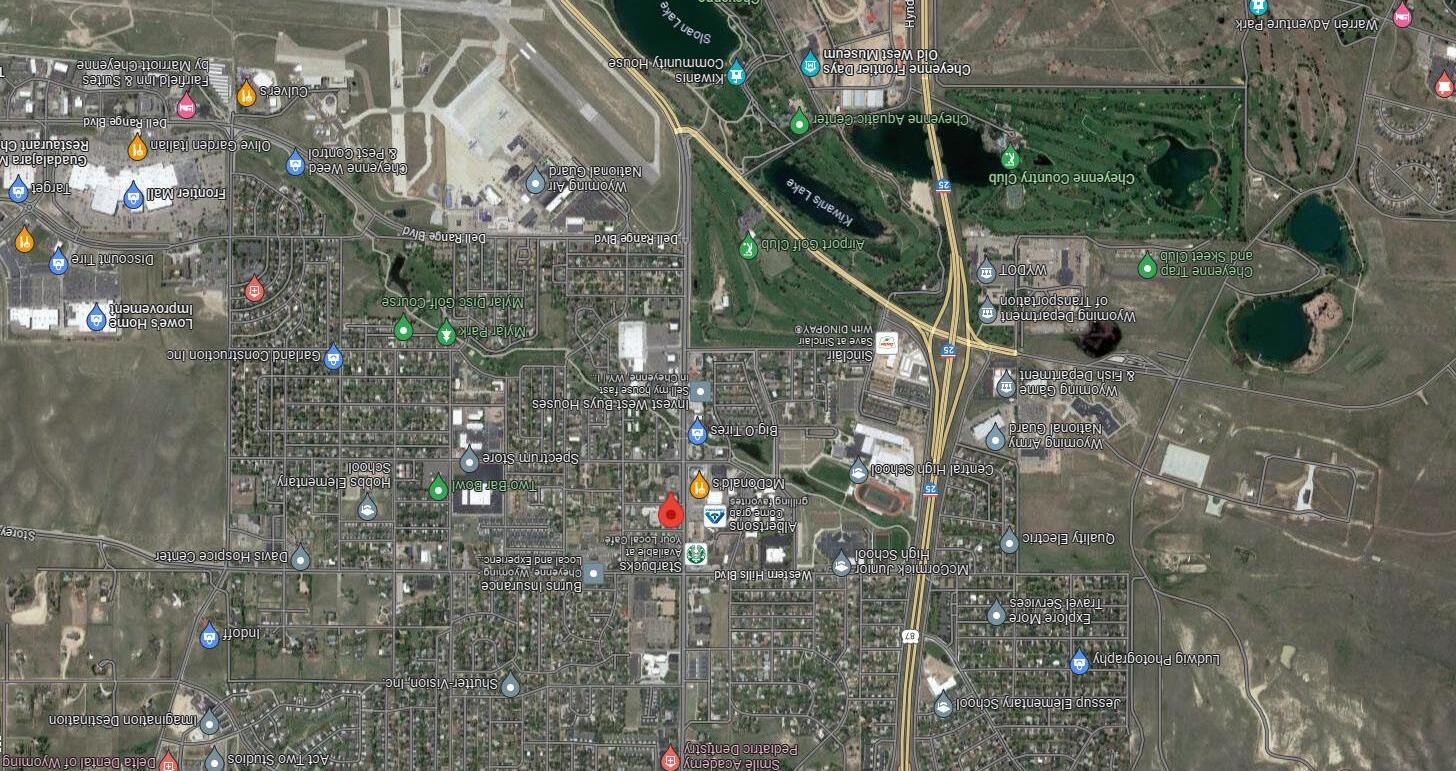Image resolution: width=1456 pixels, height=771 pixels.
Task: Open the Spectrum Store pin
Action: (x=469, y=459)
